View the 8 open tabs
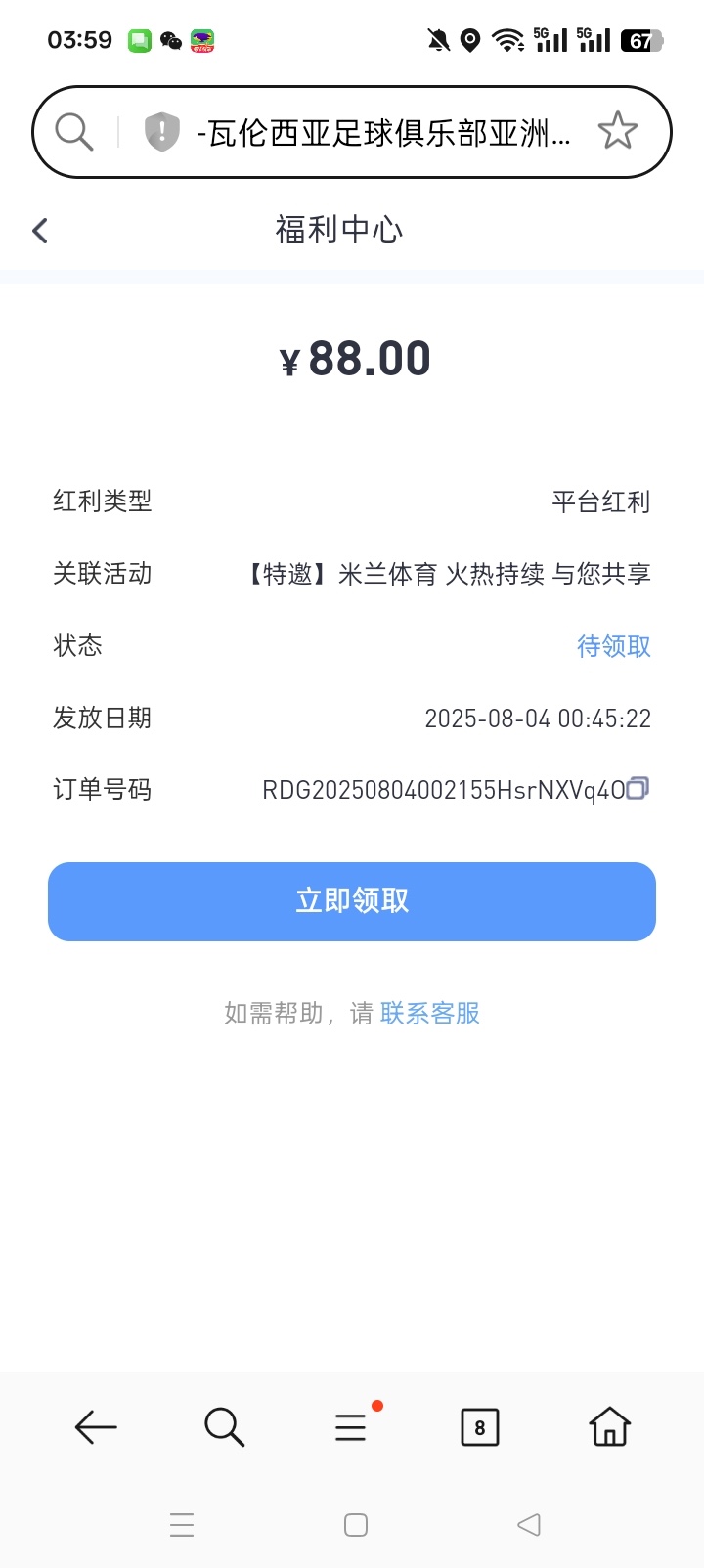 coord(479,1427)
